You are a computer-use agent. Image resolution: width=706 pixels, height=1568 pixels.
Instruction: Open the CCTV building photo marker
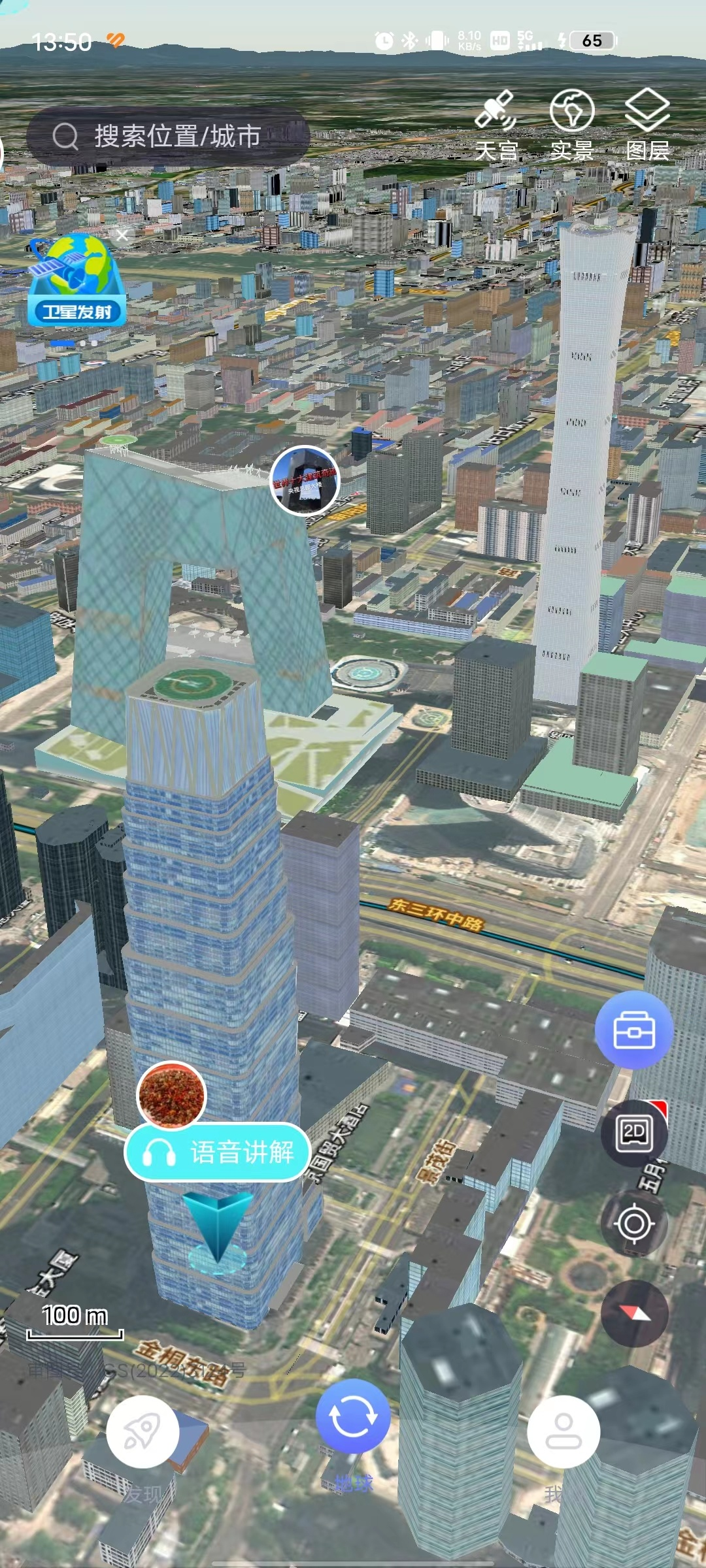pyautogui.click(x=305, y=482)
